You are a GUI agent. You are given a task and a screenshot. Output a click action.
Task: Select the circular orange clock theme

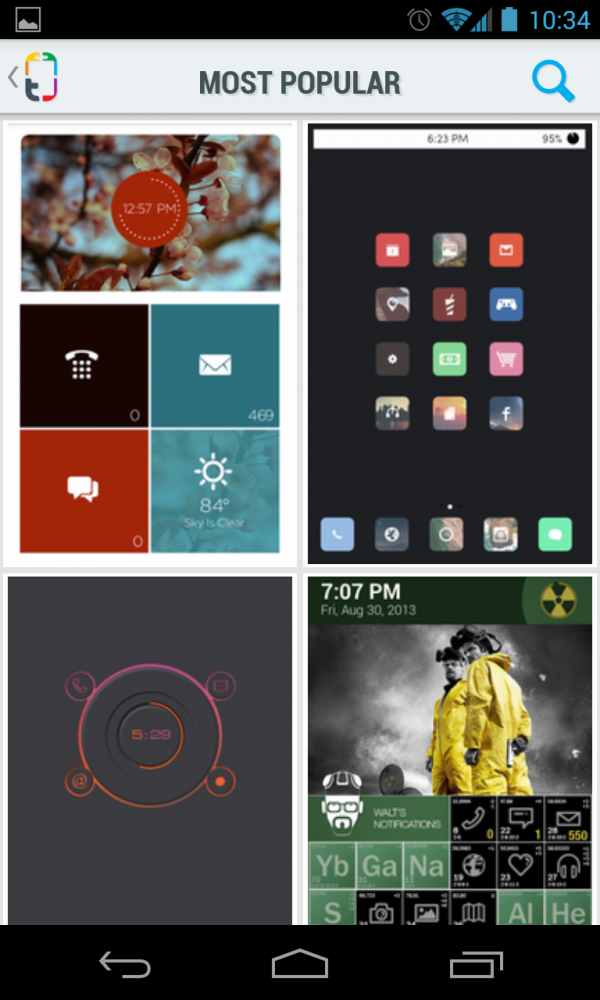tap(150, 750)
